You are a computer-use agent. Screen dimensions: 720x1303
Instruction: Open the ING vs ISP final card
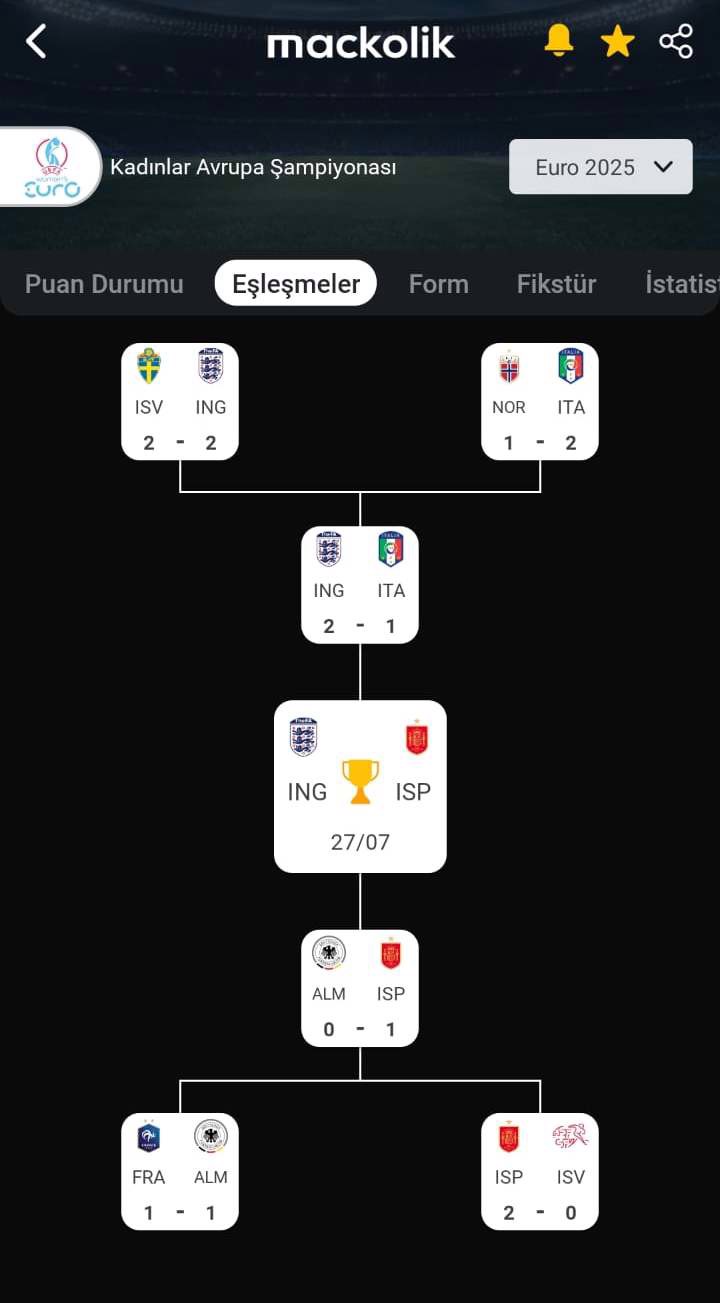point(360,786)
